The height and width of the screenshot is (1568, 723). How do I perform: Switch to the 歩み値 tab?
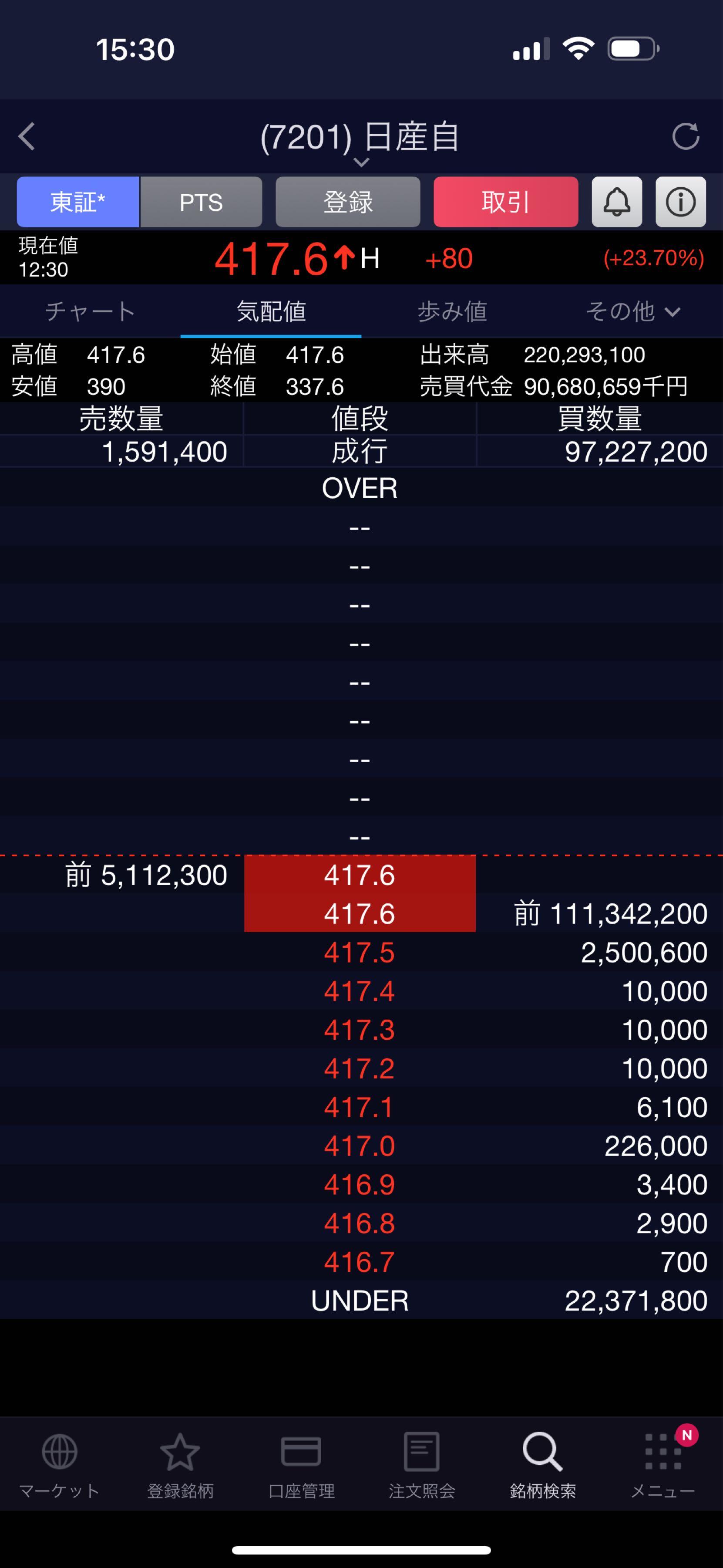[x=452, y=312]
